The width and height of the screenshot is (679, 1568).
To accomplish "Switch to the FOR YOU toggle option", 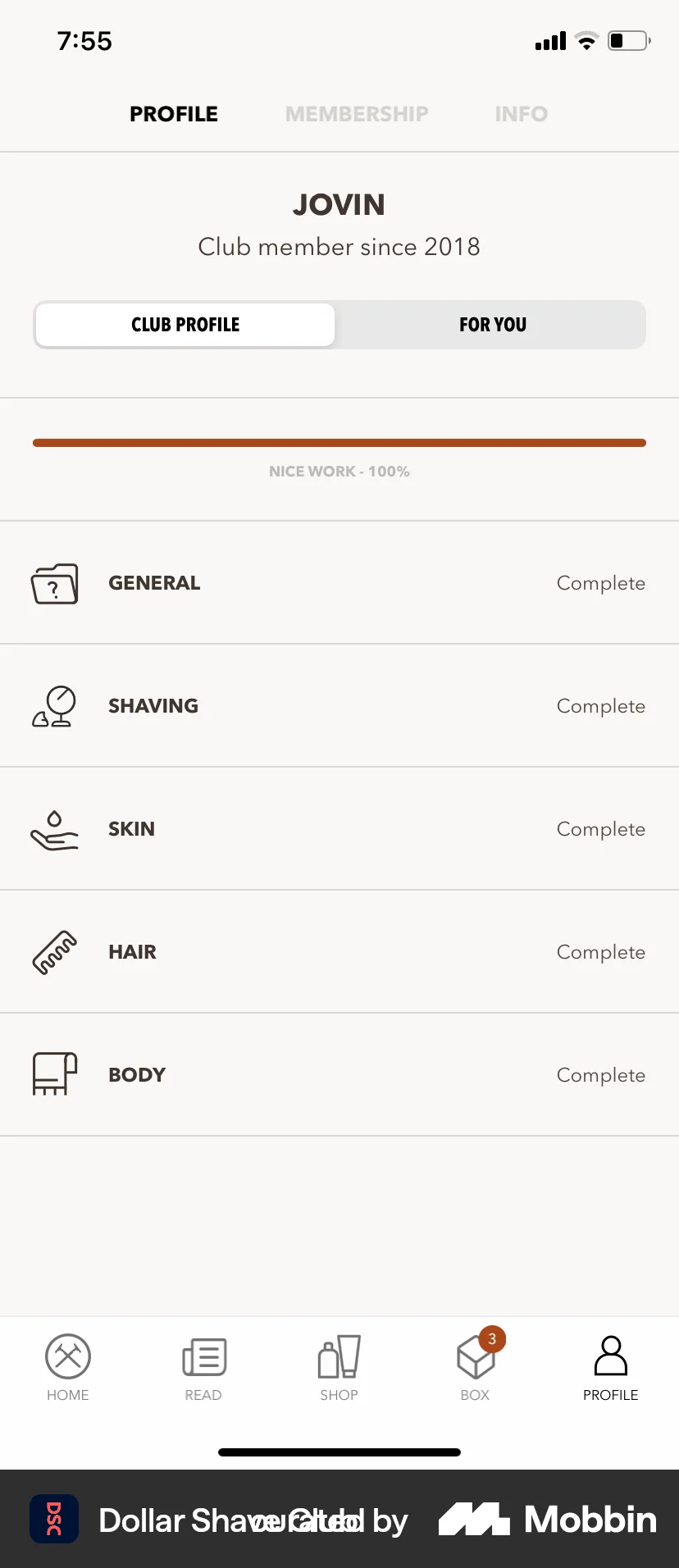I will (493, 325).
